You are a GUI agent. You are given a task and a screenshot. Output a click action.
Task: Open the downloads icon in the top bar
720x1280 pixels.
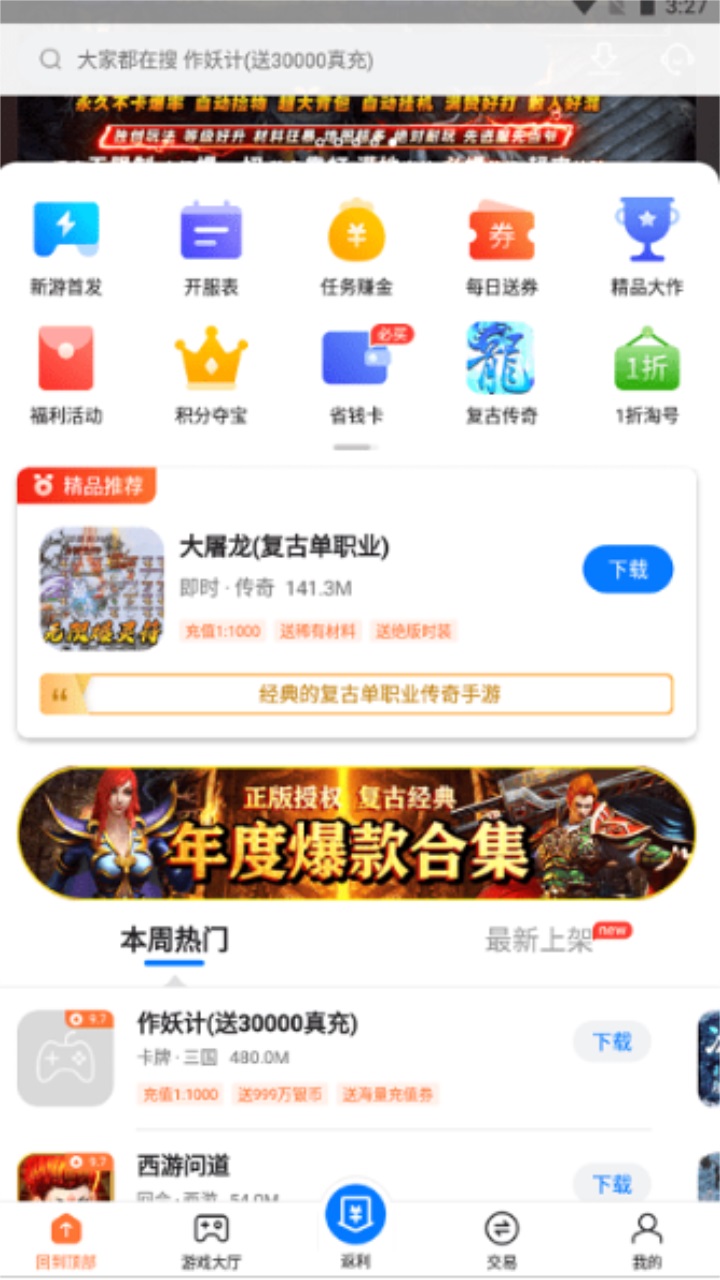click(x=602, y=60)
